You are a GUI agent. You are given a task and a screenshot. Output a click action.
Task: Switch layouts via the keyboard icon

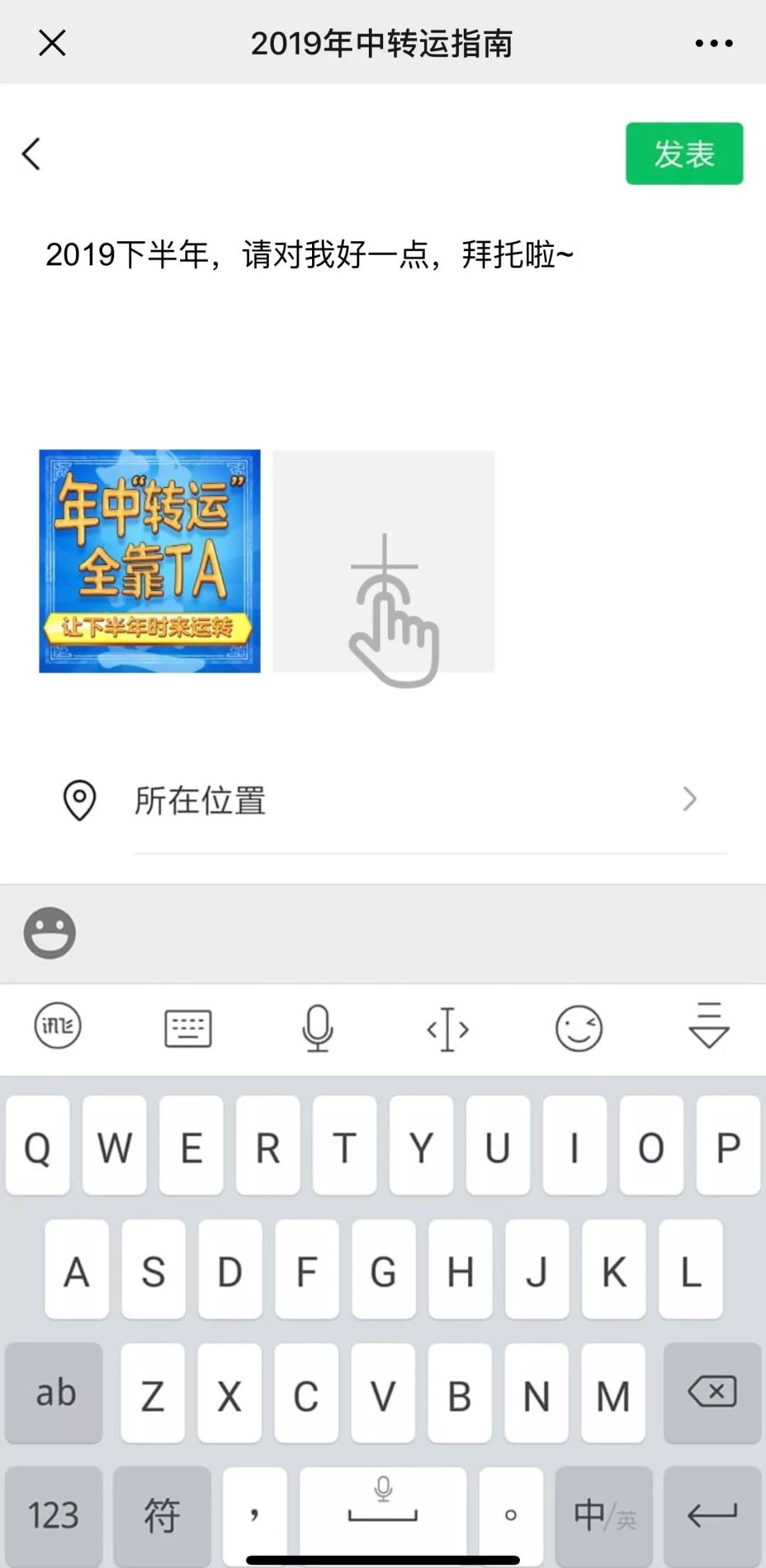click(x=187, y=1029)
